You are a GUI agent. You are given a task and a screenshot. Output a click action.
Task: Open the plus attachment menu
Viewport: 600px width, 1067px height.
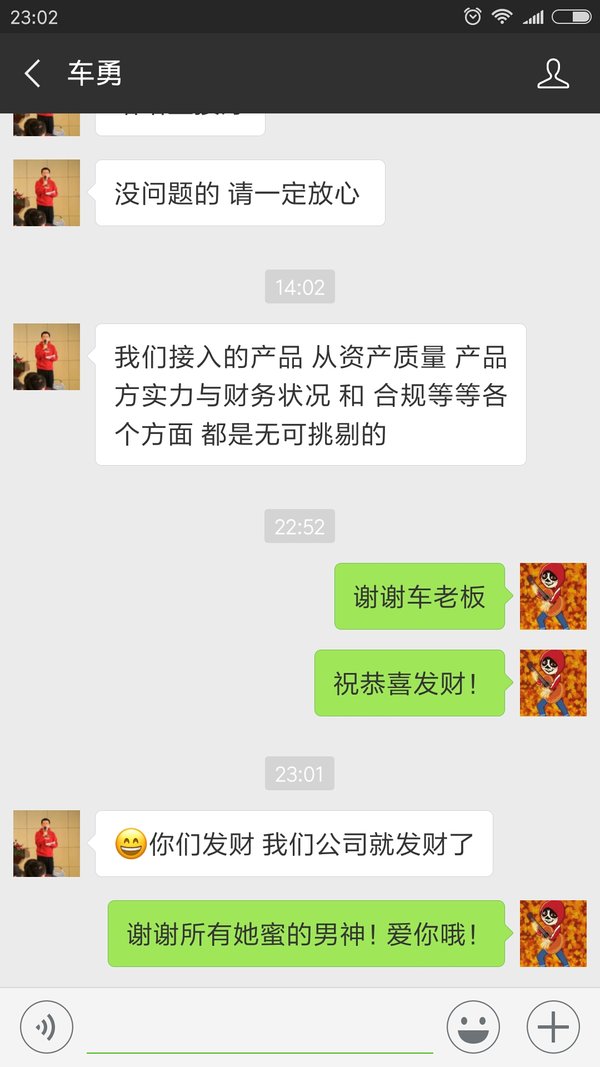point(553,1027)
